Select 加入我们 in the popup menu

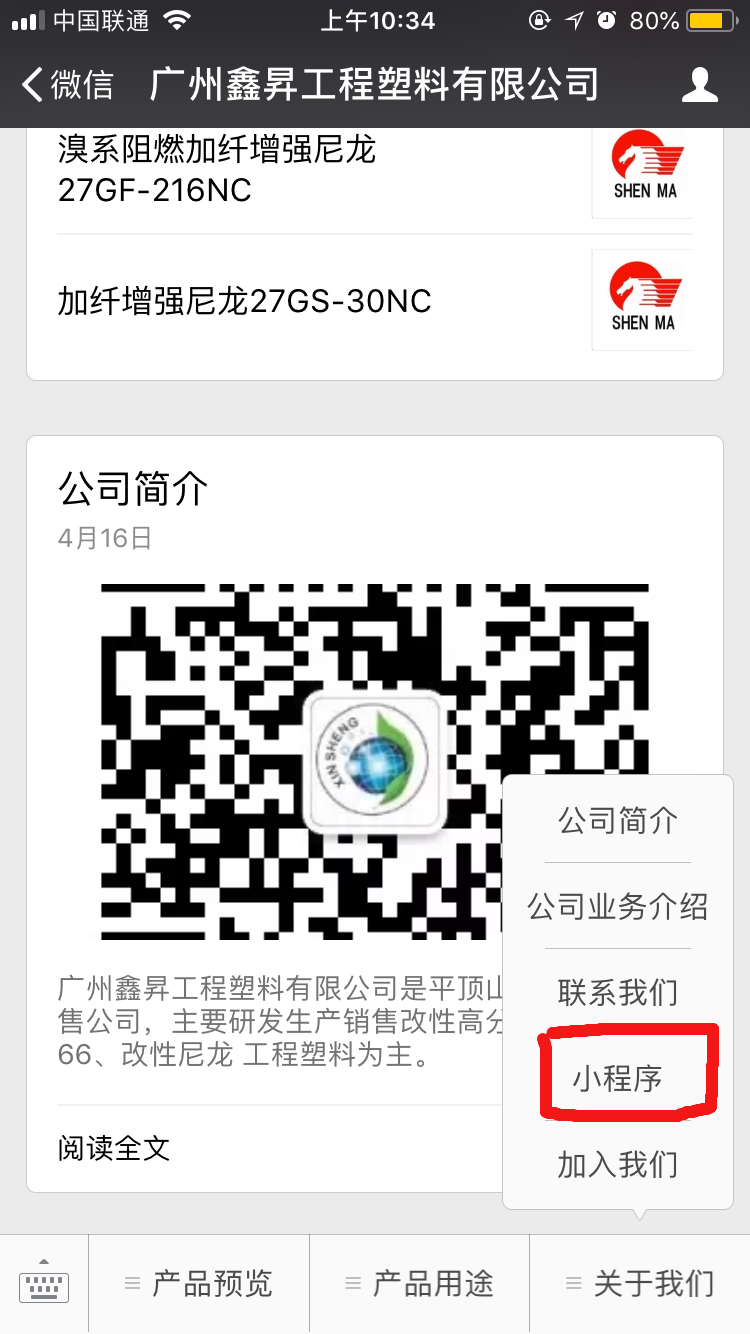618,1165
